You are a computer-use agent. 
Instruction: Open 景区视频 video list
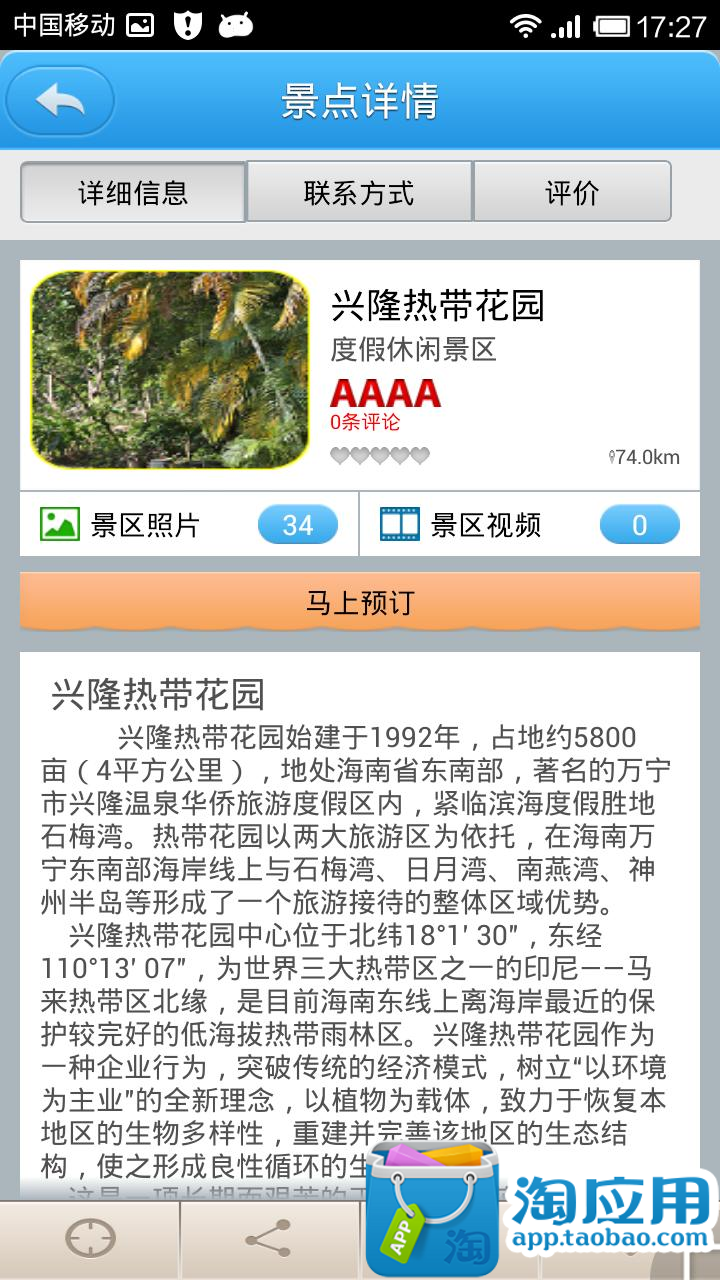click(529, 524)
